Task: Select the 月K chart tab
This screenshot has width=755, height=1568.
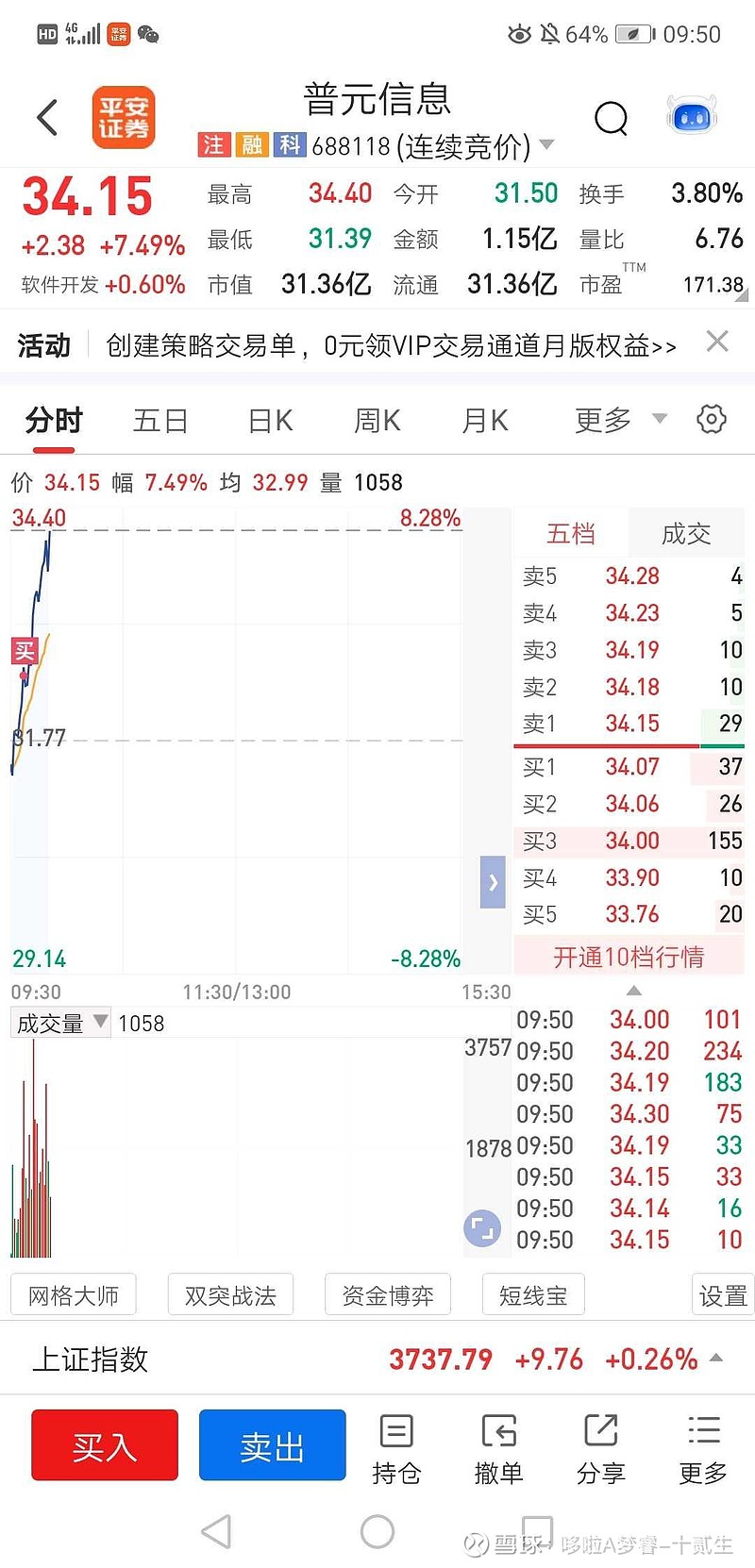Action: point(485,420)
